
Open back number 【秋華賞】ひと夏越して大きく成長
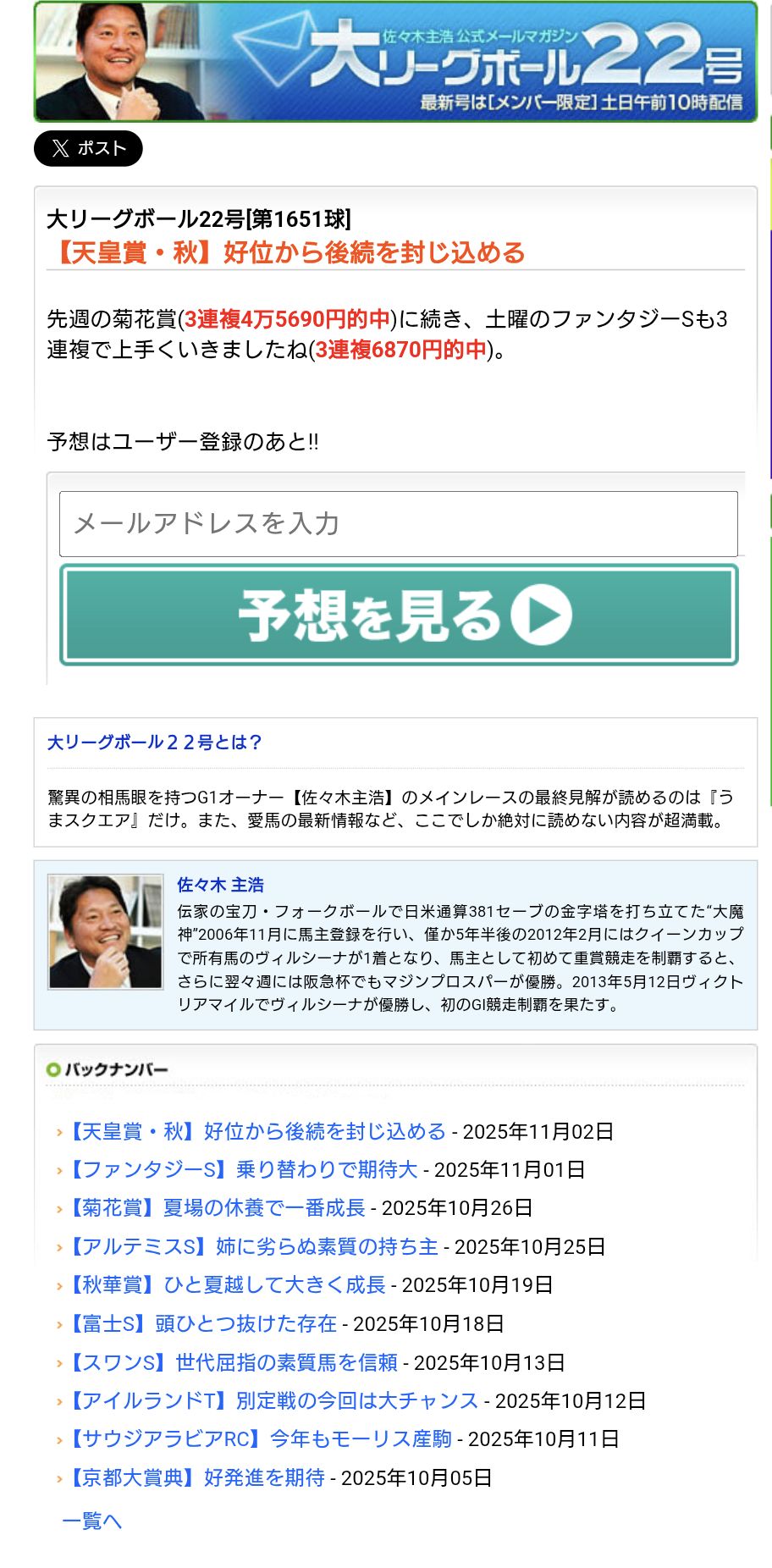pyautogui.click(x=226, y=1284)
